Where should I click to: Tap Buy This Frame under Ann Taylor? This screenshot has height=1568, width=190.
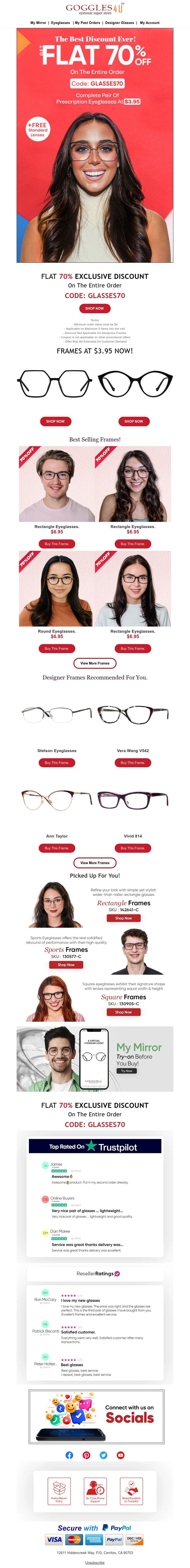pos(57,848)
